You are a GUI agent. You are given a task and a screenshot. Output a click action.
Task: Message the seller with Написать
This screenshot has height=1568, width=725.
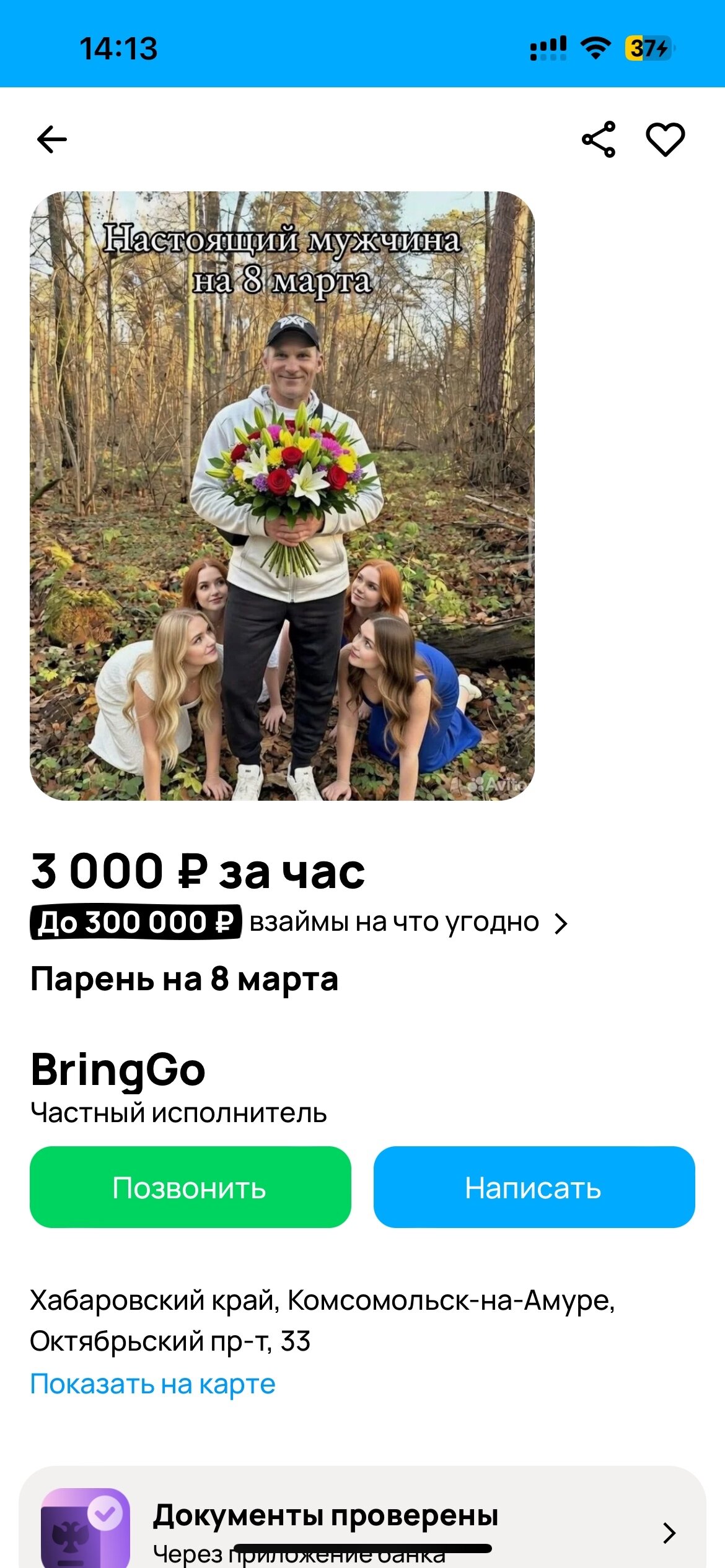coord(534,1187)
